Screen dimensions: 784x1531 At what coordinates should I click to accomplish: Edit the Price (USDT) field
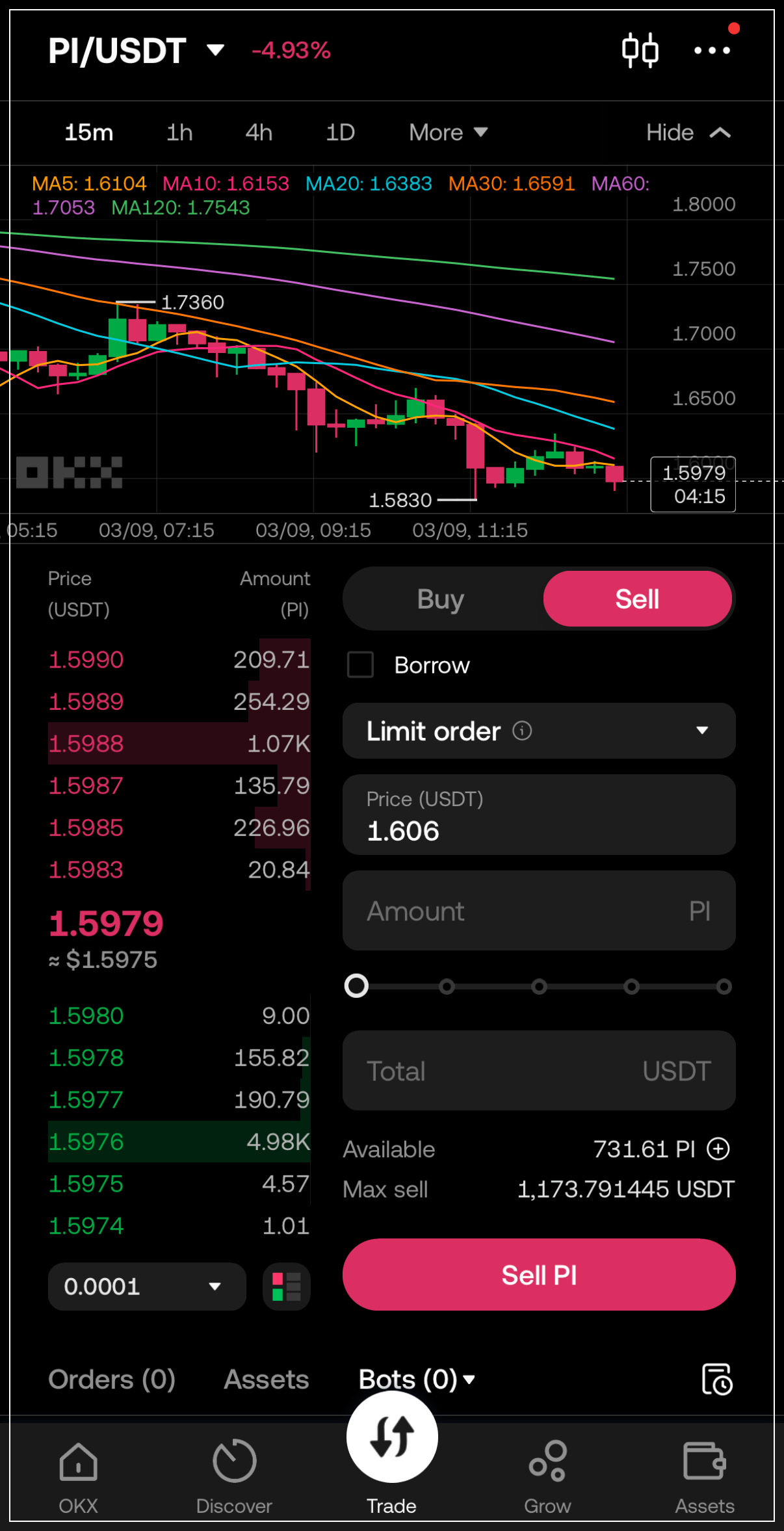coord(539,815)
